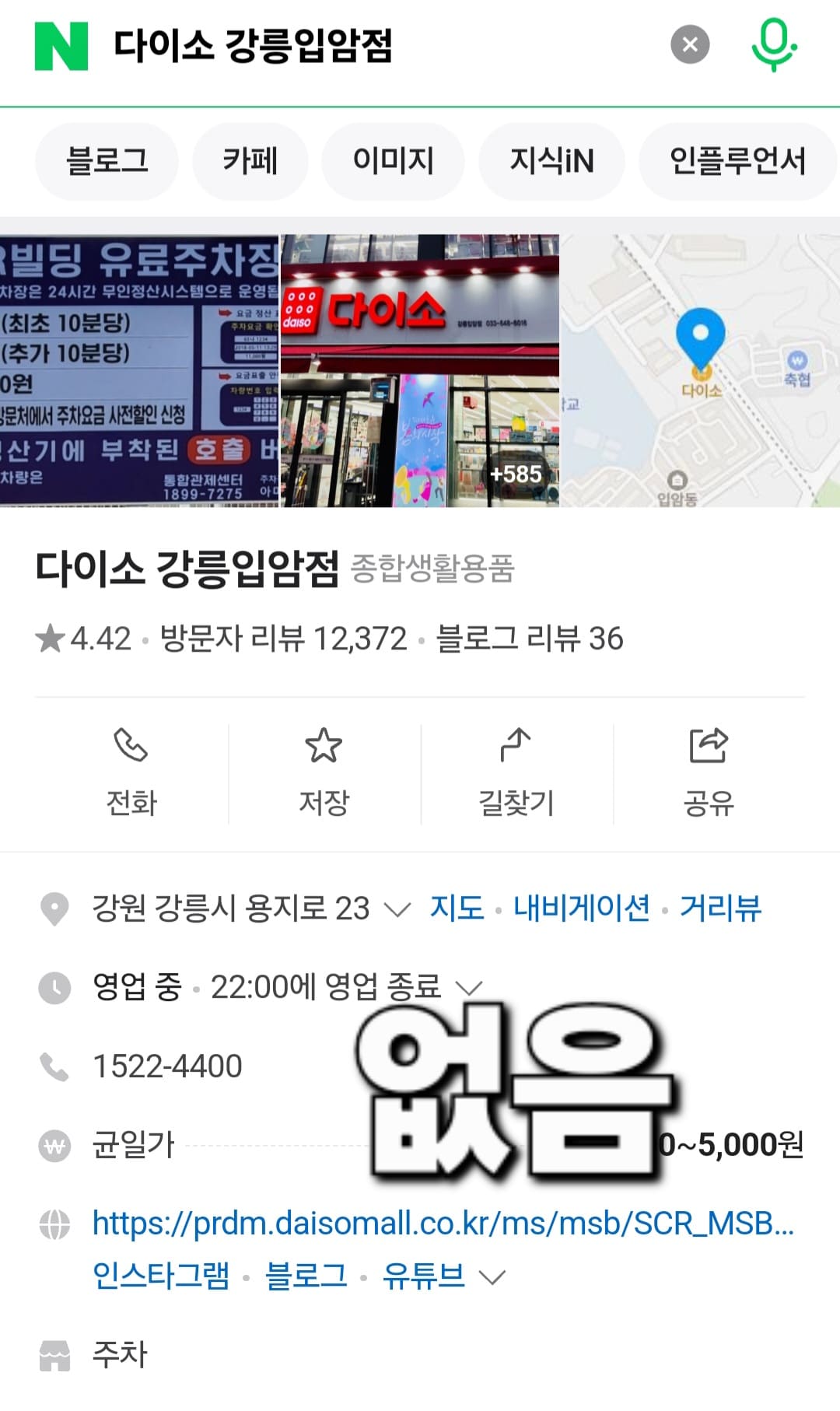Select the 길찾기 directions arrow icon
Viewport: 840px width, 1411px height.
click(516, 747)
